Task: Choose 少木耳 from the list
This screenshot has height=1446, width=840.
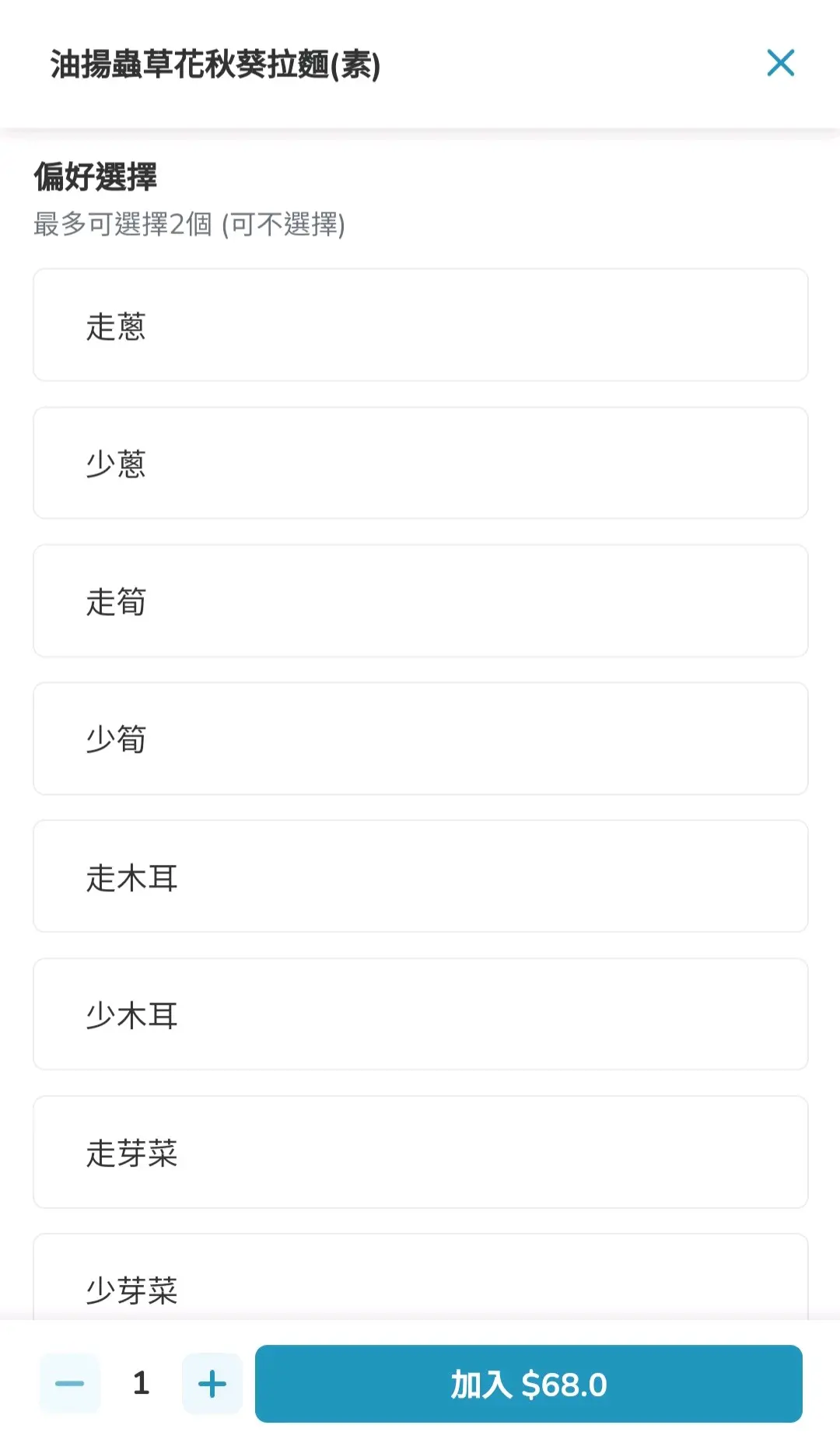Action: (x=420, y=1014)
